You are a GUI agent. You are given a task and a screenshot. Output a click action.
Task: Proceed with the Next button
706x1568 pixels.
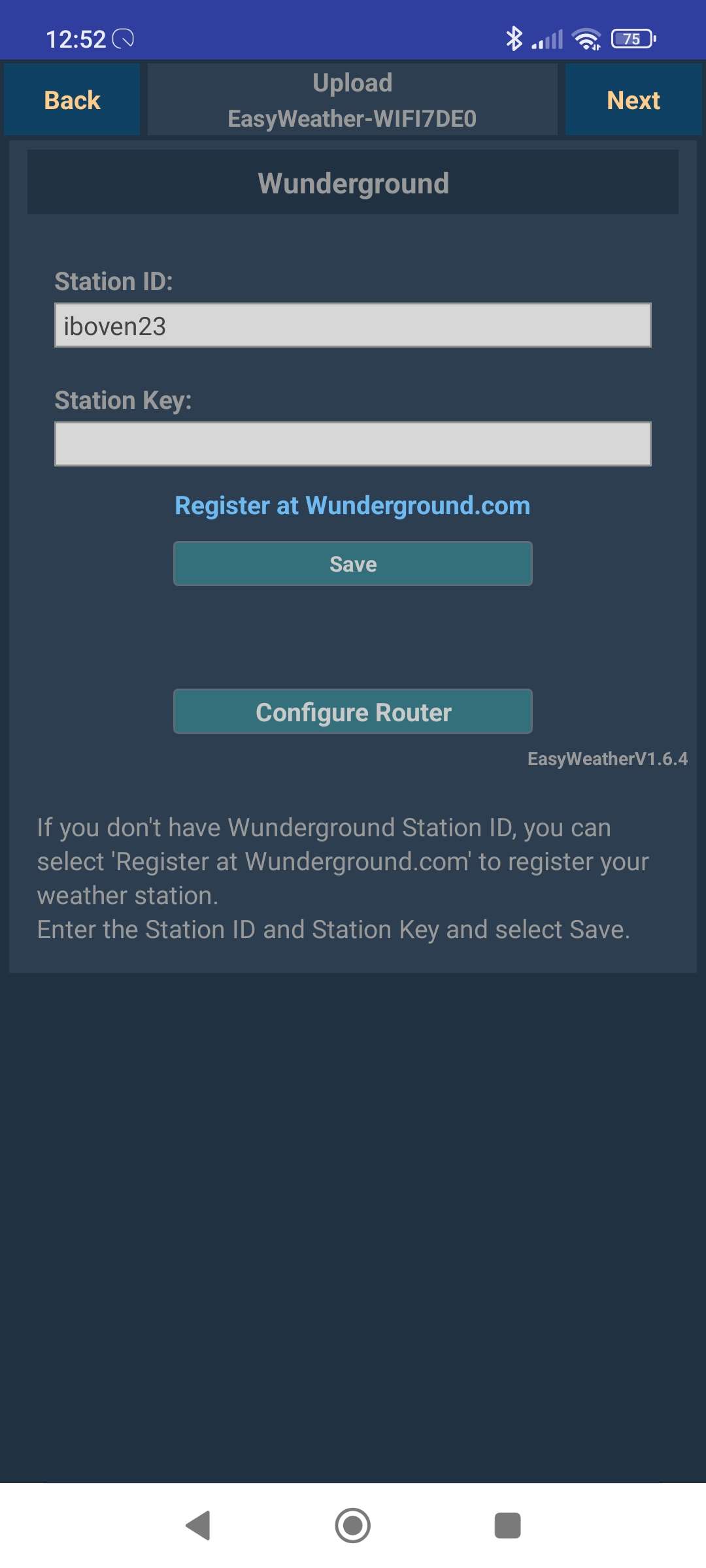[633, 100]
